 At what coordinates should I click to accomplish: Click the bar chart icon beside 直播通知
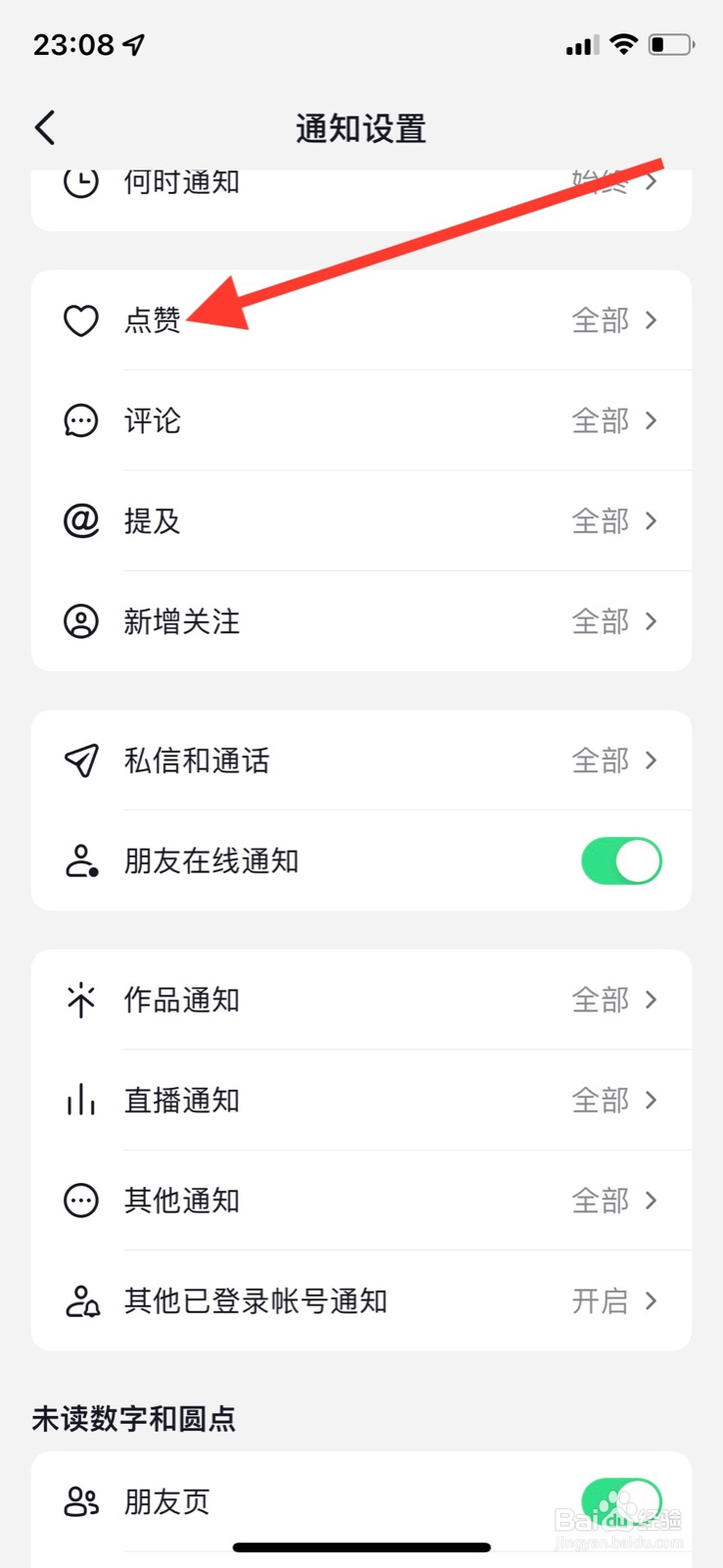click(80, 1100)
